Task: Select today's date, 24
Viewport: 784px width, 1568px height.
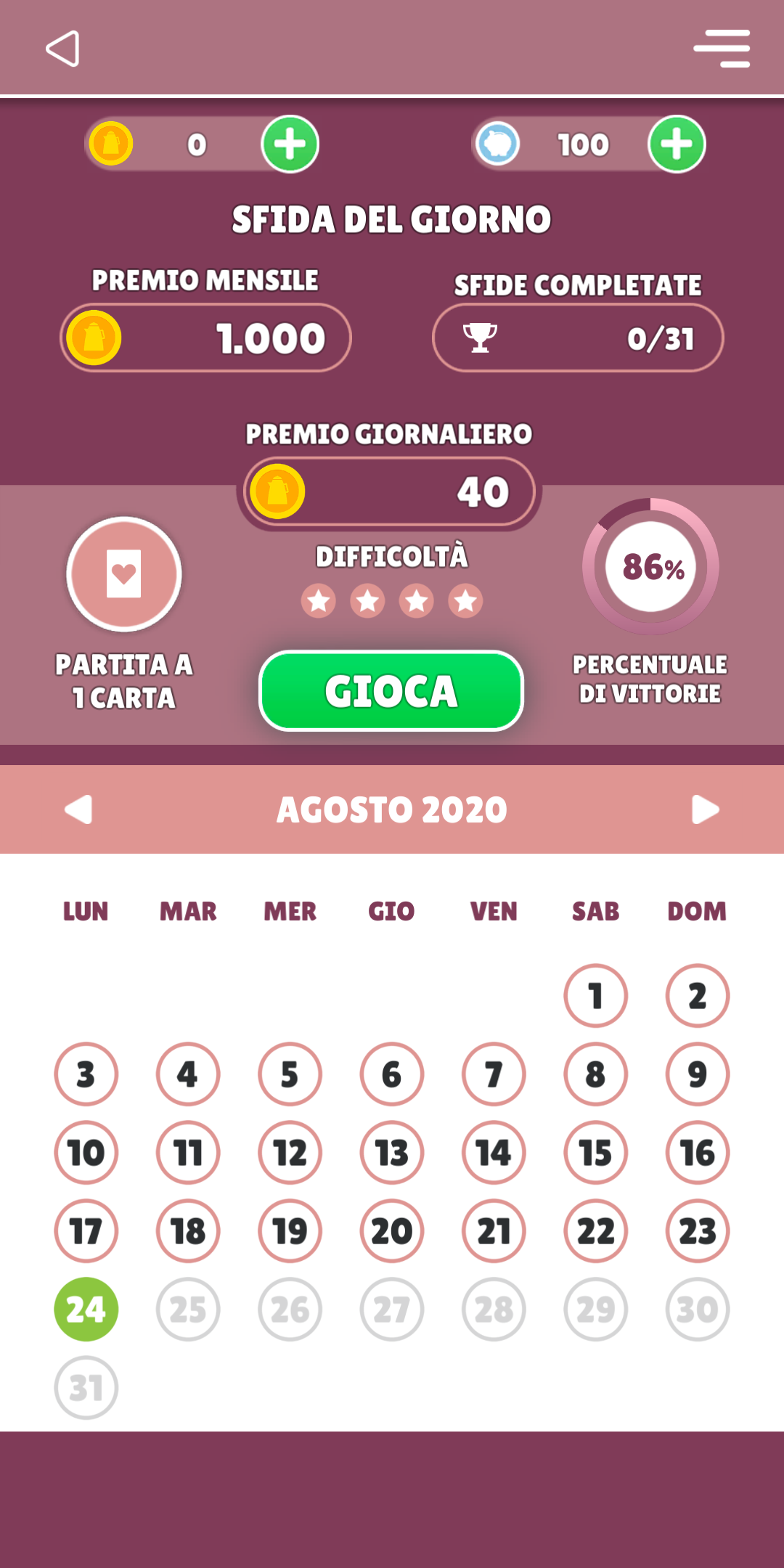Action: [x=86, y=1309]
